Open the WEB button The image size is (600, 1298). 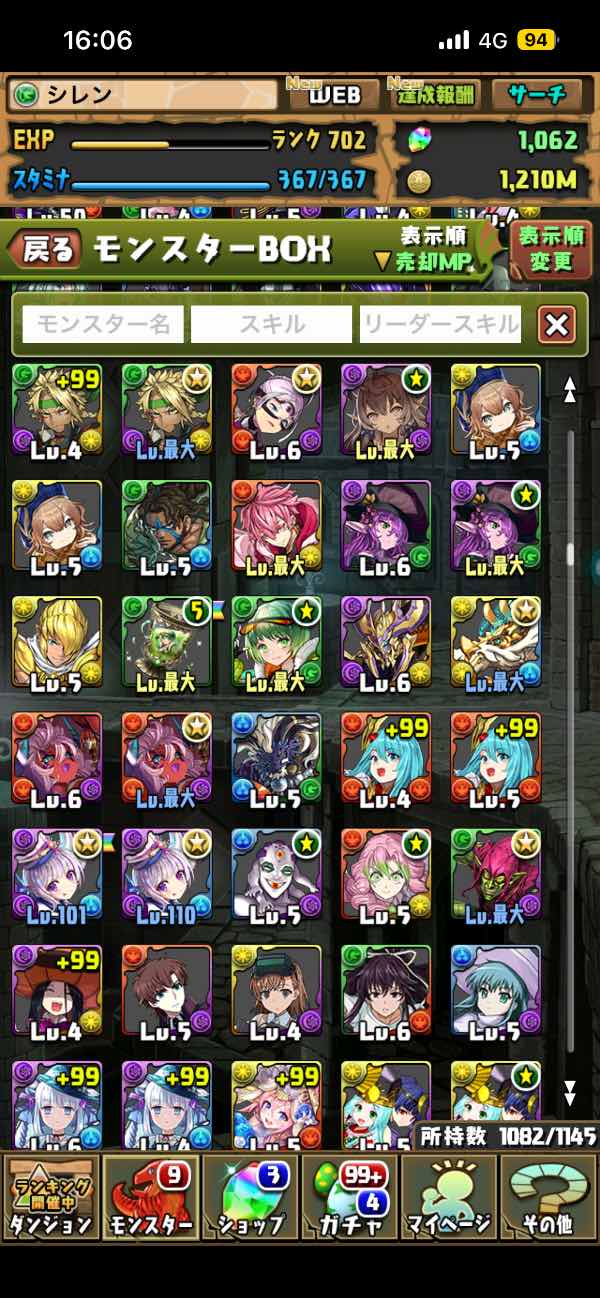333,95
